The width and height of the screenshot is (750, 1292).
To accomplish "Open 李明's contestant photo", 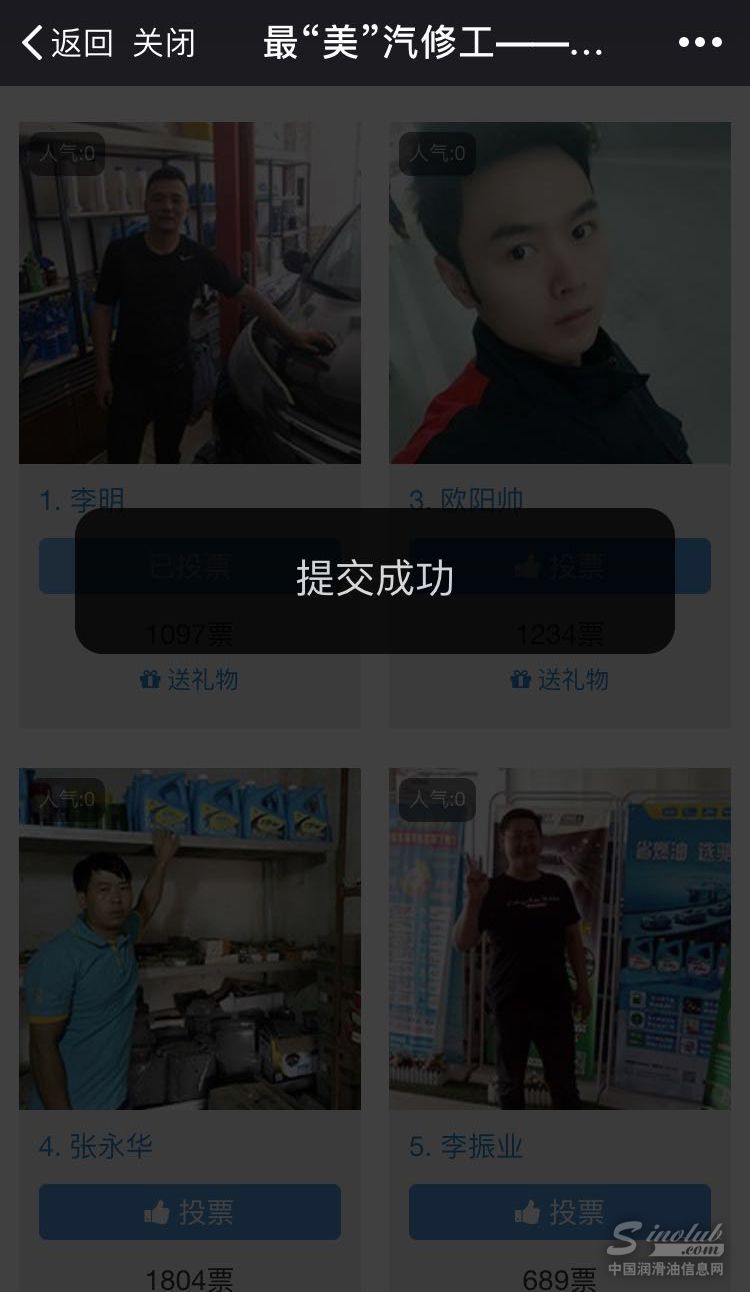I will tap(190, 293).
